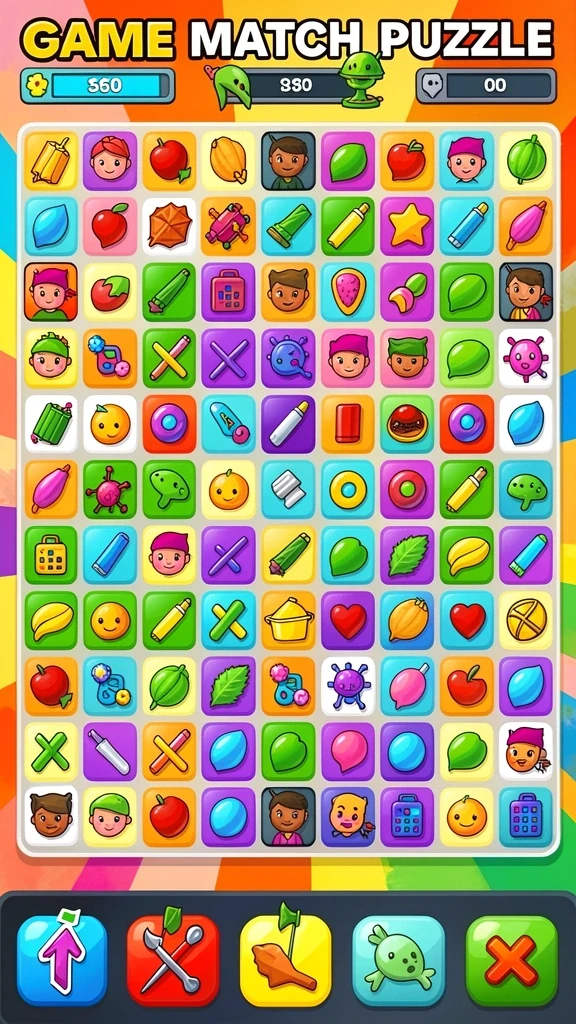Tap the white bandage tile

point(288,489)
